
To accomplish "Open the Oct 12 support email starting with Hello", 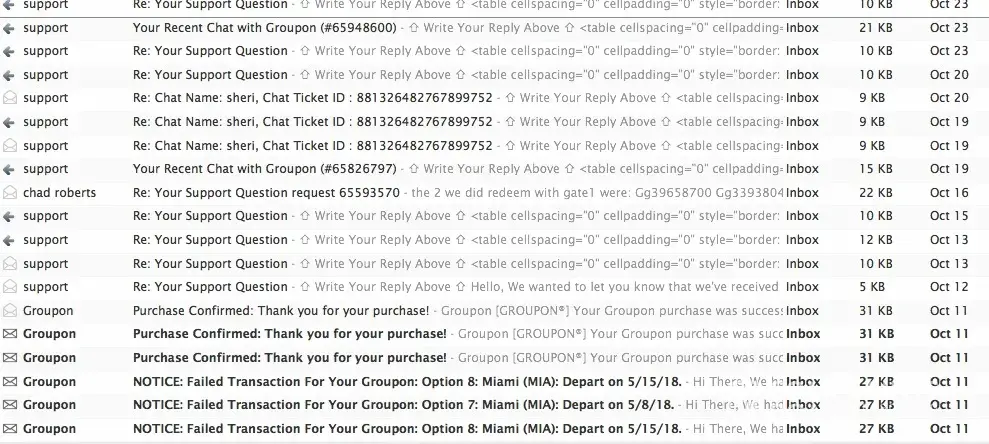I will pyautogui.click(x=210, y=287).
